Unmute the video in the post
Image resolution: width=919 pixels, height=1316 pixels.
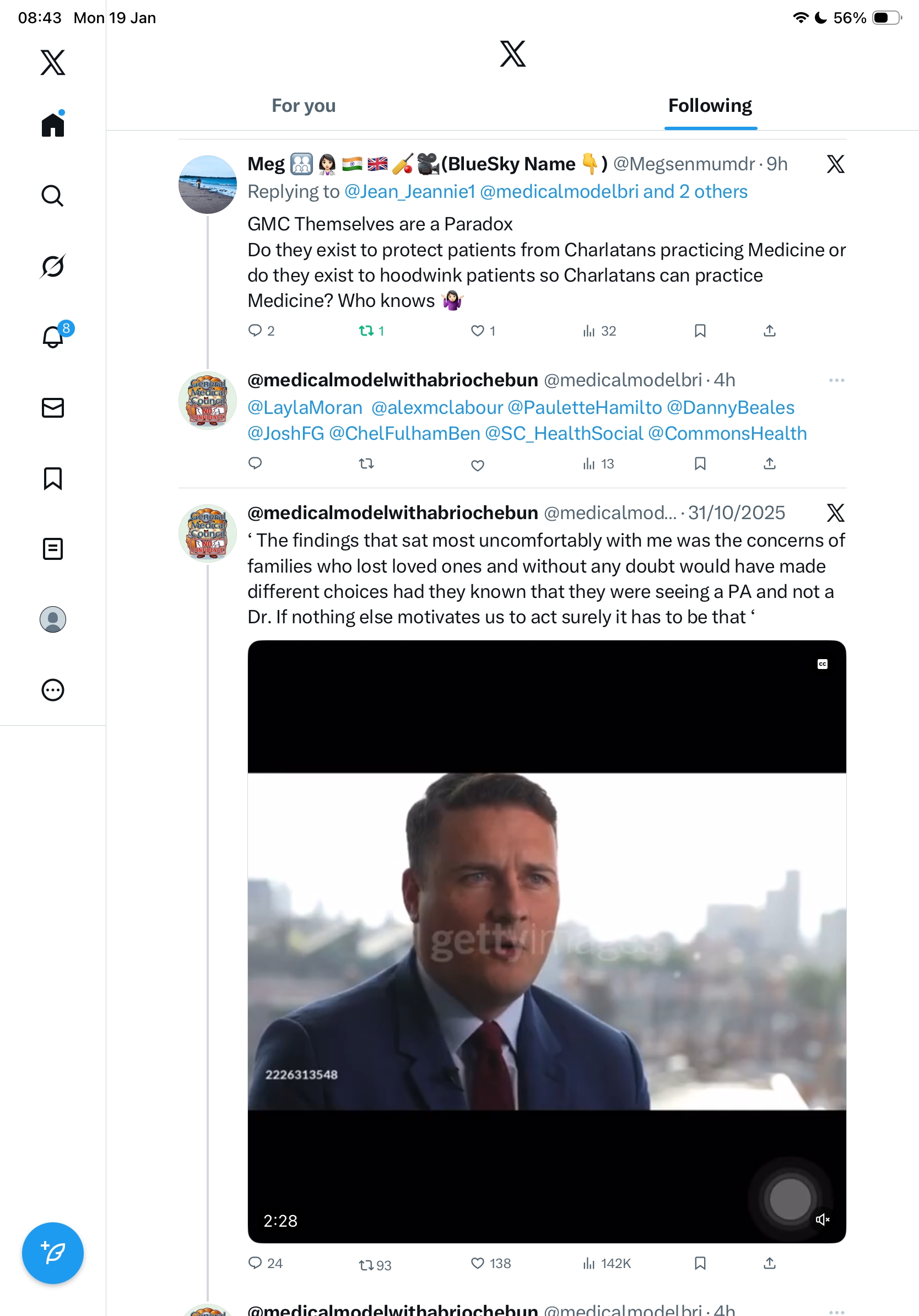pyautogui.click(x=822, y=1219)
